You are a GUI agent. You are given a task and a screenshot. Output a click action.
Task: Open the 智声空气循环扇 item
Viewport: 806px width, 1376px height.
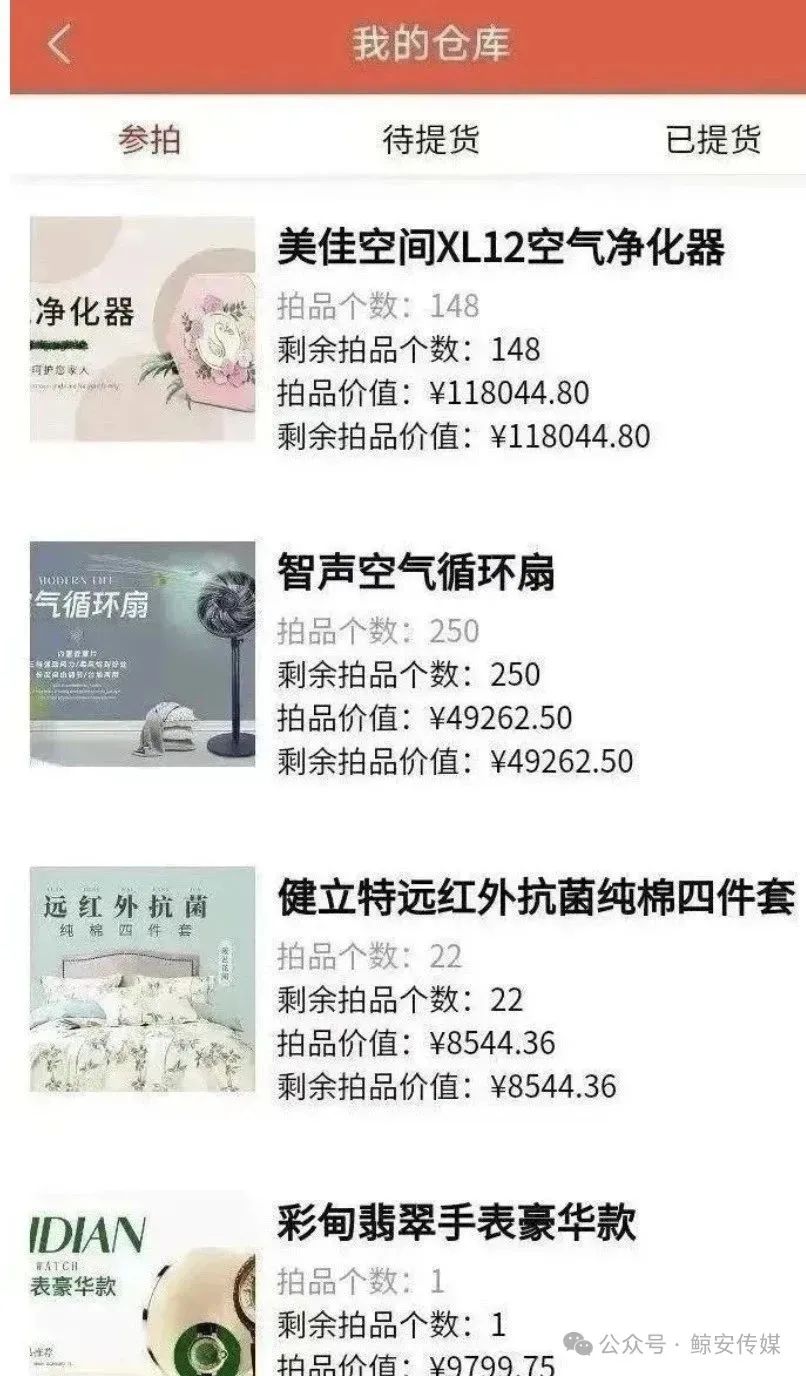[415, 573]
